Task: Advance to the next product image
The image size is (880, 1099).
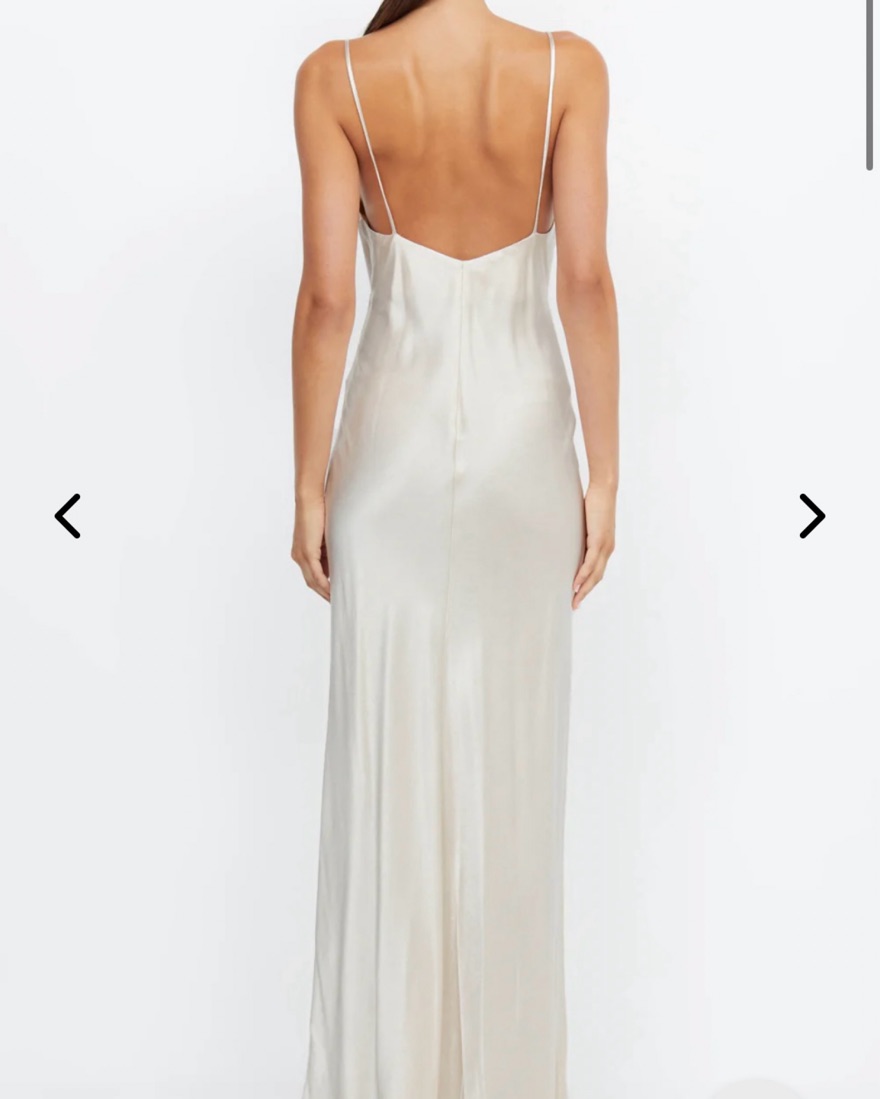Action: click(811, 516)
